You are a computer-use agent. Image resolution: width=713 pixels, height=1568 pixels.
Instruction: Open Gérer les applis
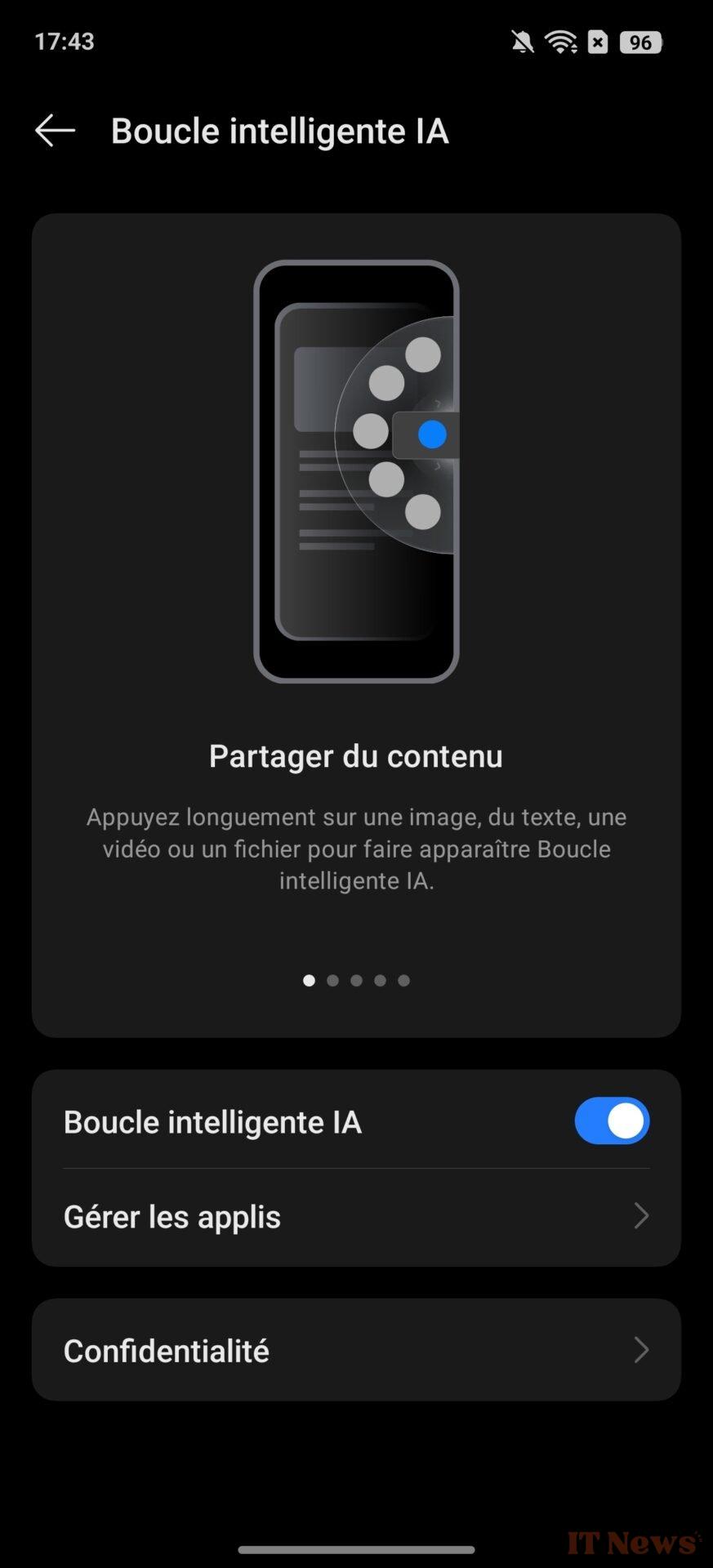pos(356,1217)
